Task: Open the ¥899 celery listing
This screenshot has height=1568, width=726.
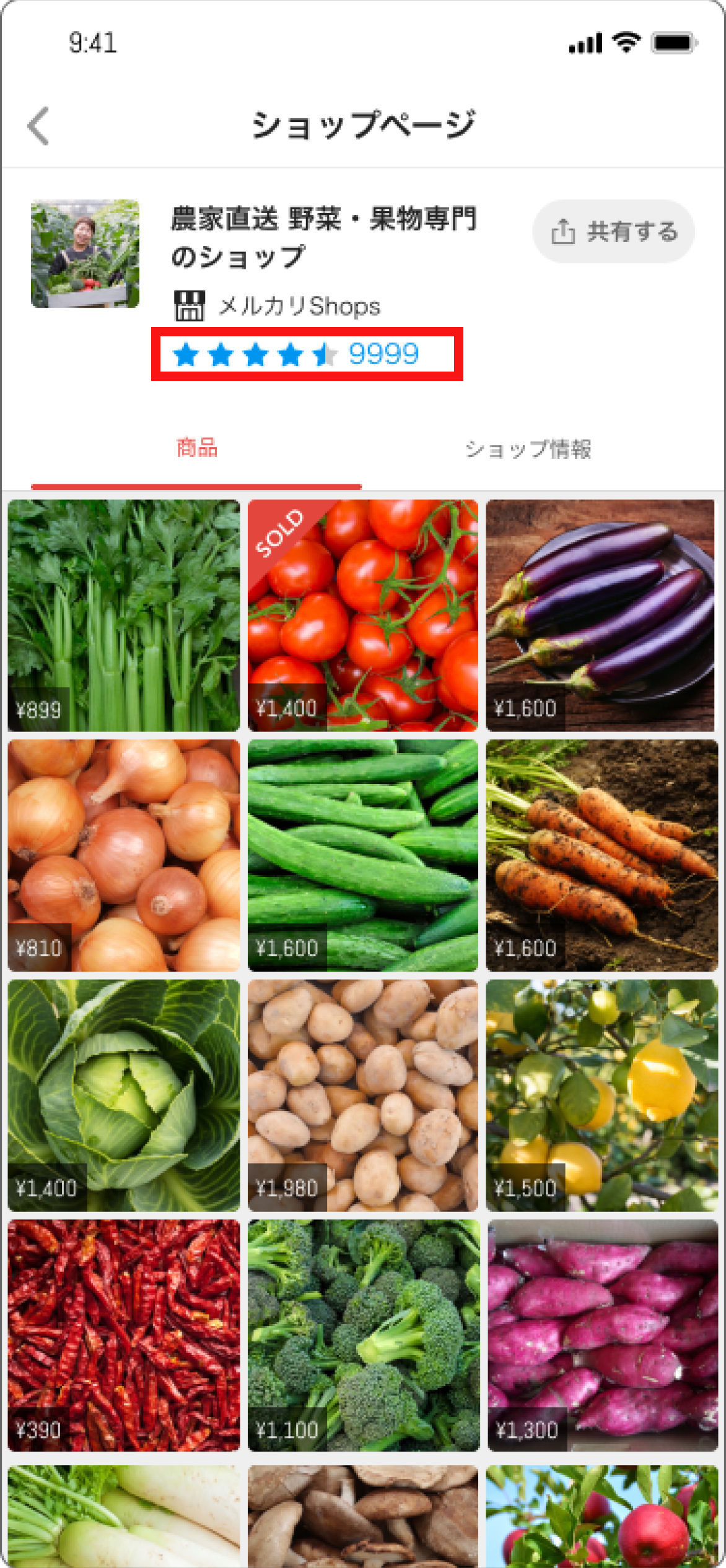Action: [123, 615]
